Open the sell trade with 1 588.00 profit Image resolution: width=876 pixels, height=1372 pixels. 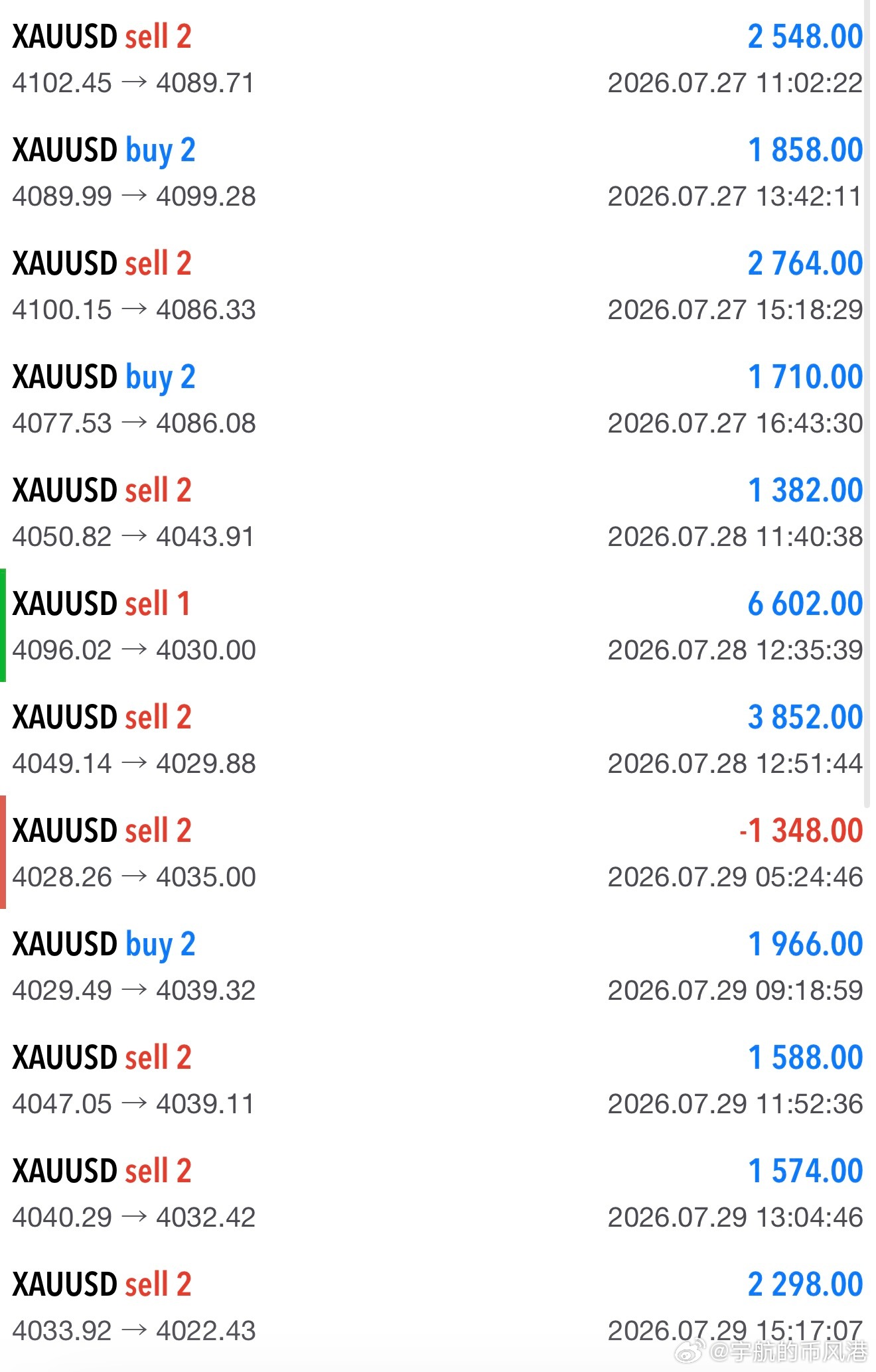[x=438, y=1079]
